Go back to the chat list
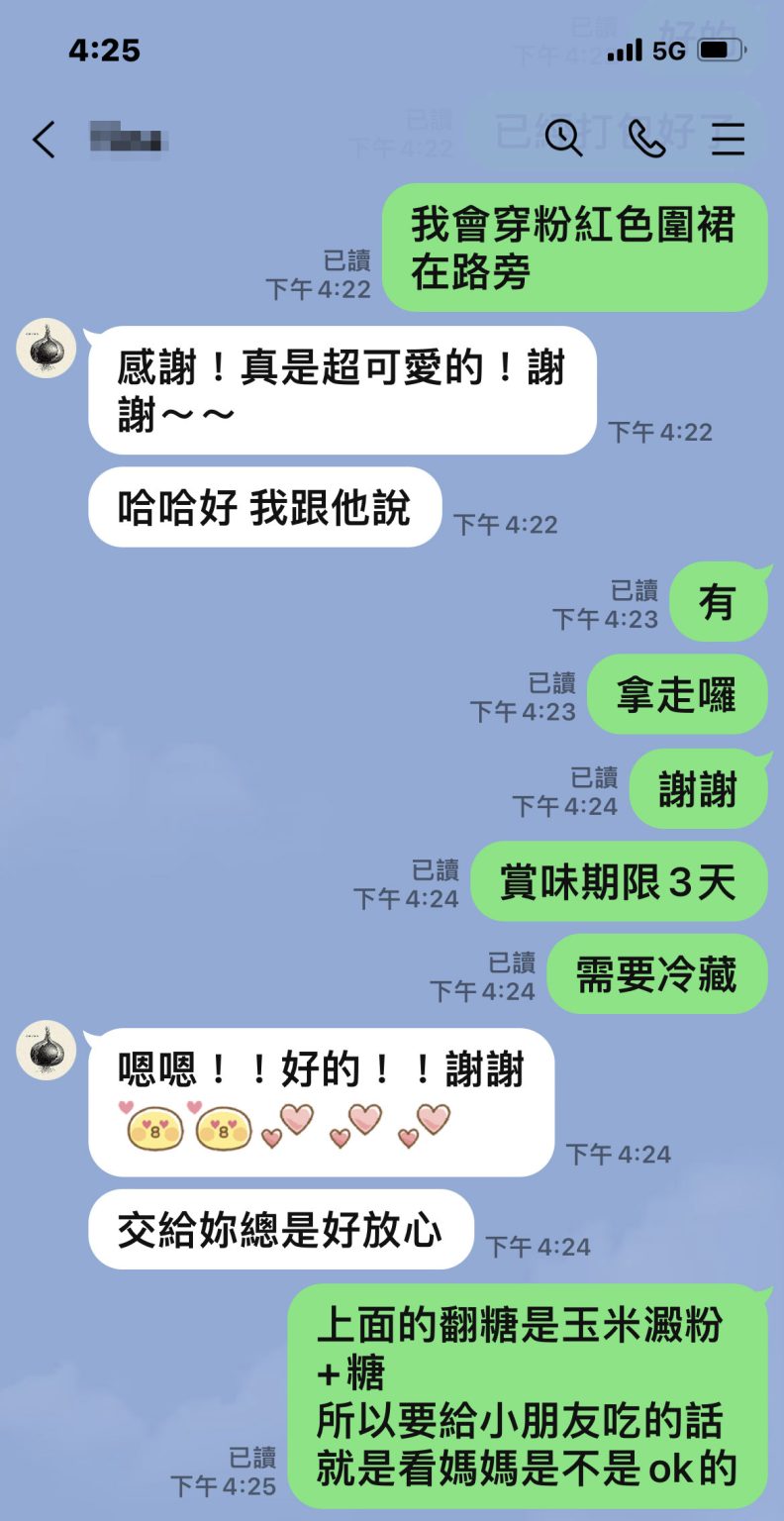 44,140
